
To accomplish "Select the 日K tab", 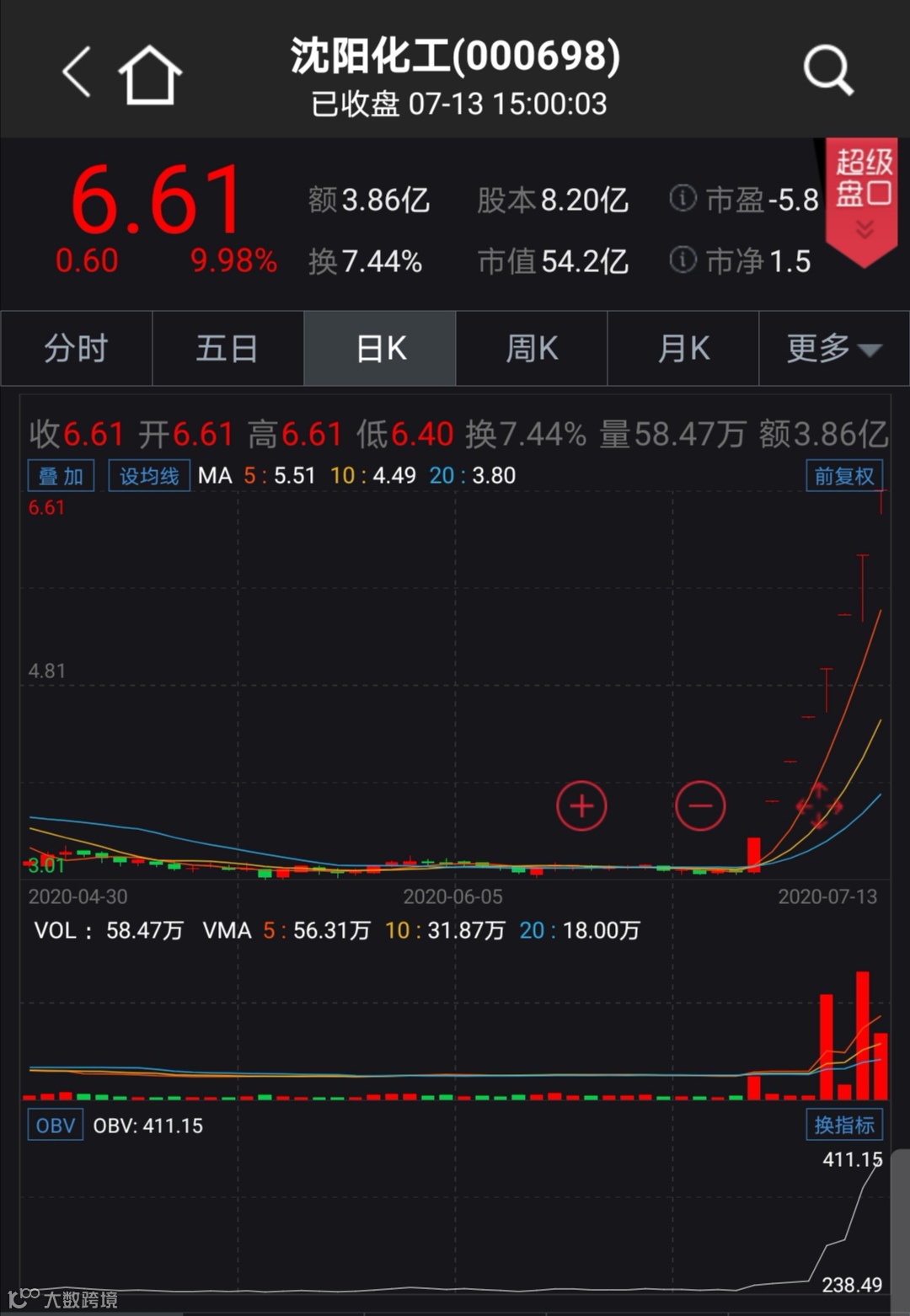I will pyautogui.click(x=380, y=348).
